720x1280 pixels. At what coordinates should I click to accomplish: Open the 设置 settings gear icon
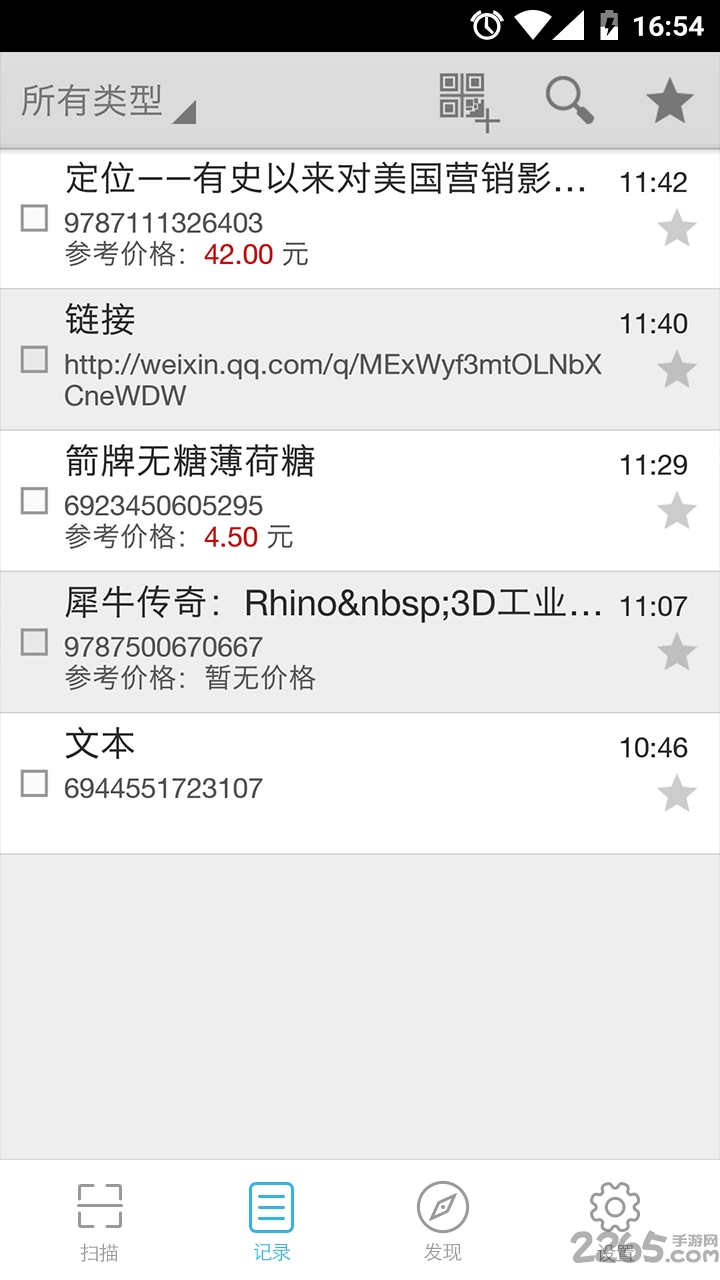pos(614,1205)
